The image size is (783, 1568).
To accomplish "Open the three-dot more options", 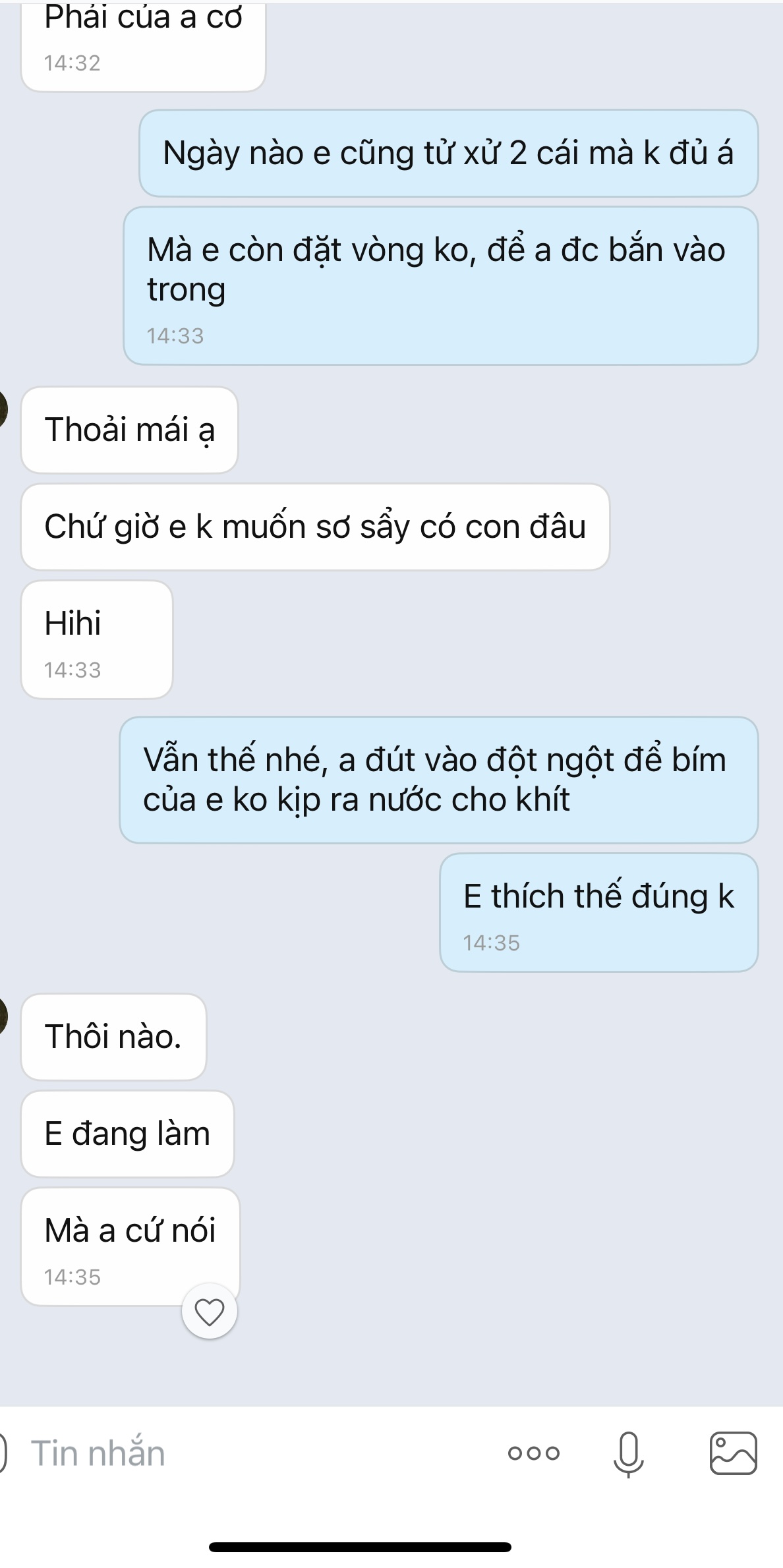I will (x=533, y=1453).
